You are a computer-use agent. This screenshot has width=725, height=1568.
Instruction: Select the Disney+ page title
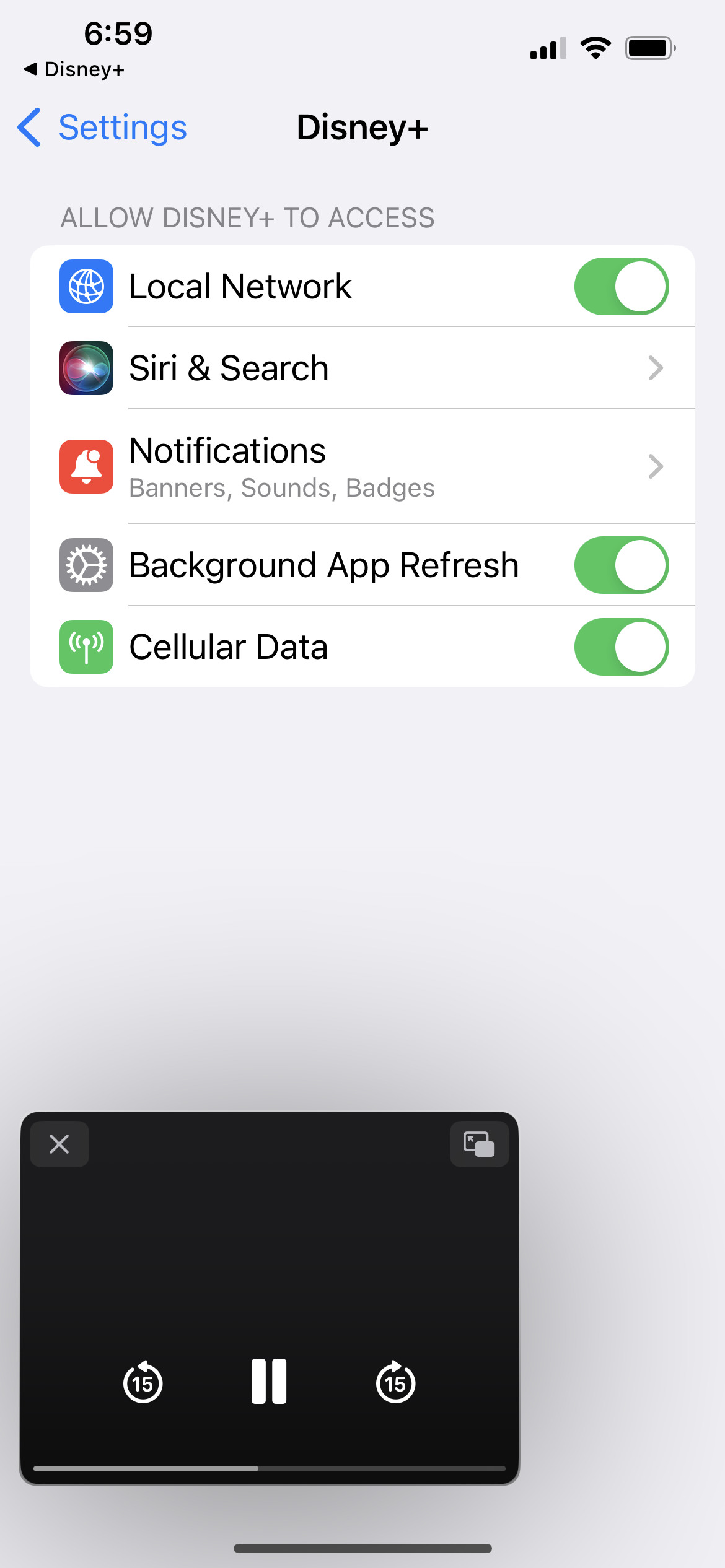click(361, 127)
